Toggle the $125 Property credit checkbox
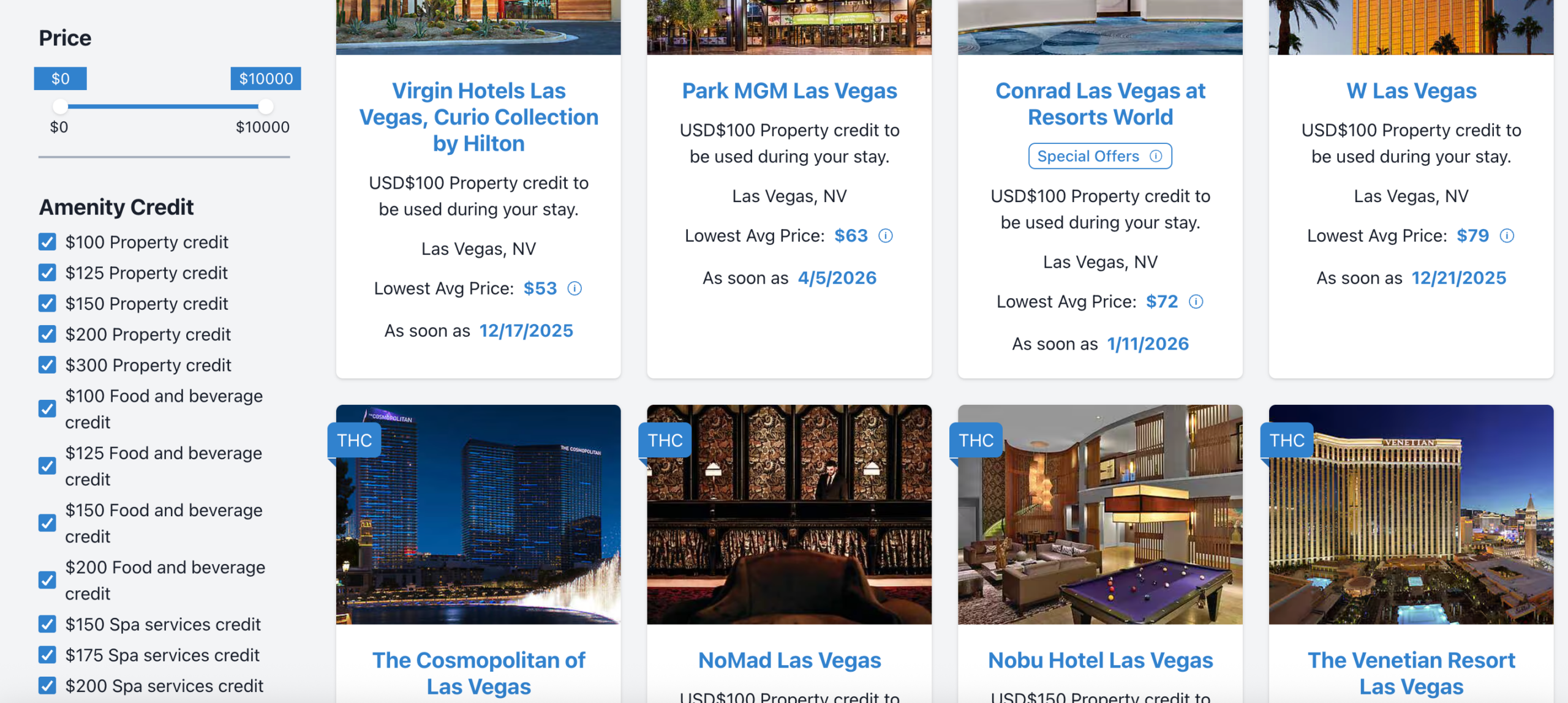Viewport: 1568px width, 703px height. (x=47, y=273)
